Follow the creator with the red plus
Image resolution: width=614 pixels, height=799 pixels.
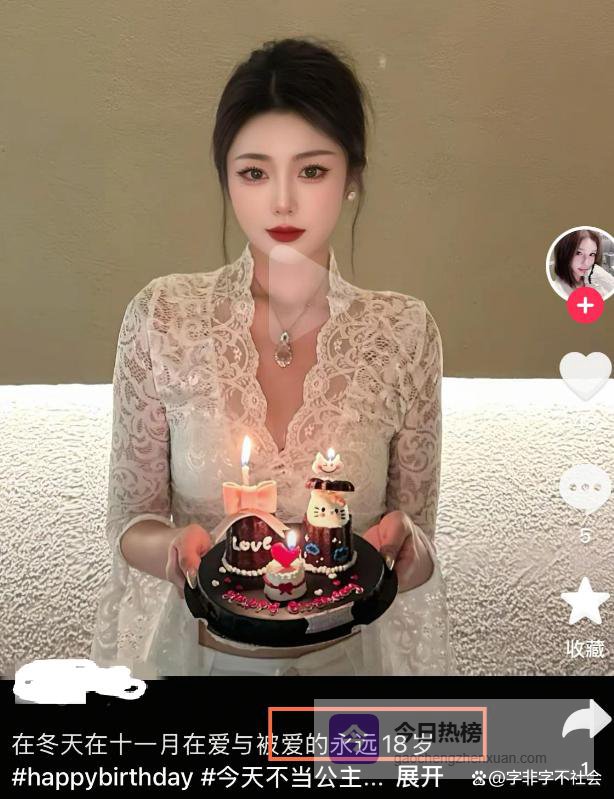pyautogui.click(x=585, y=304)
